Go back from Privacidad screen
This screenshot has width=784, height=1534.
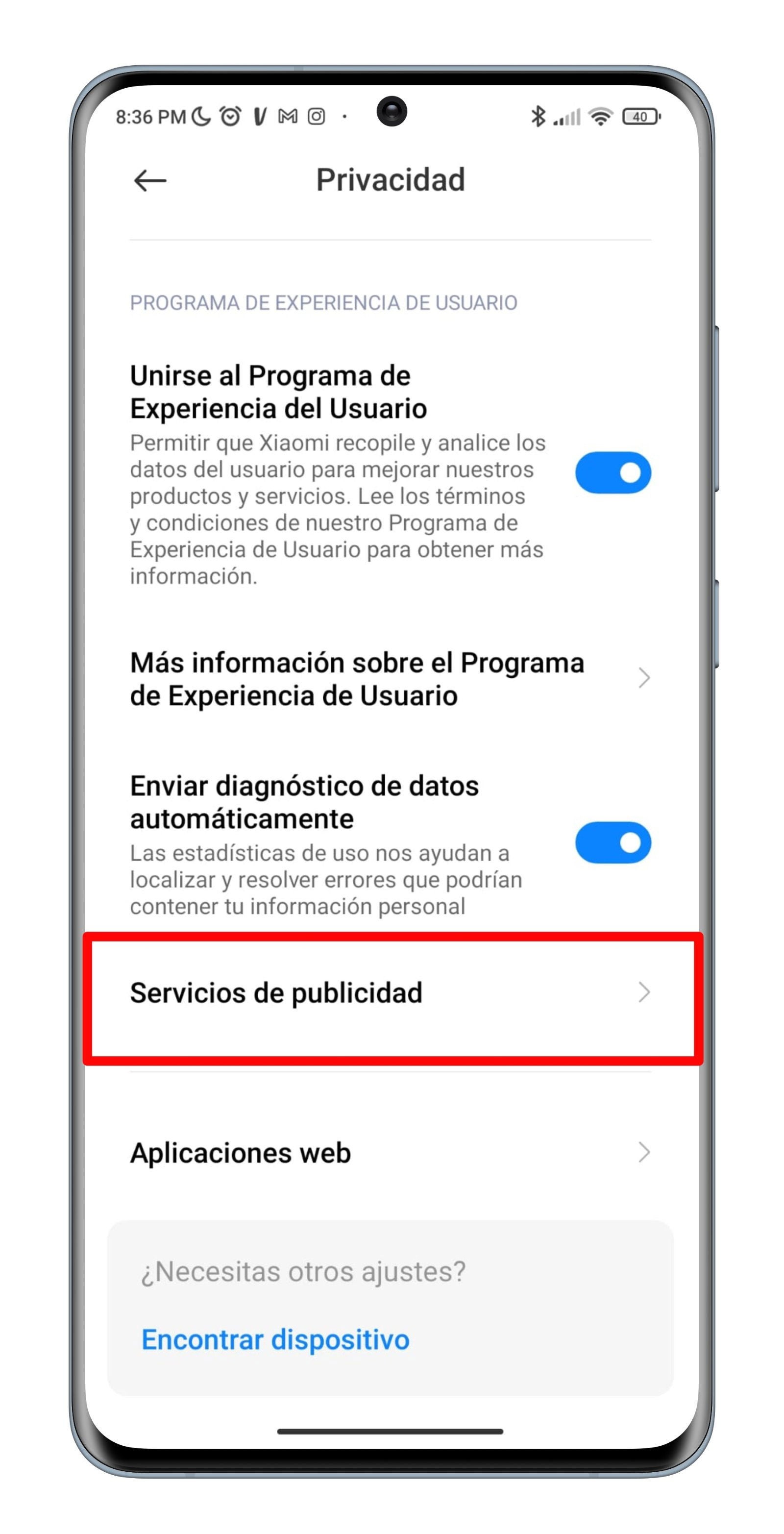149,180
